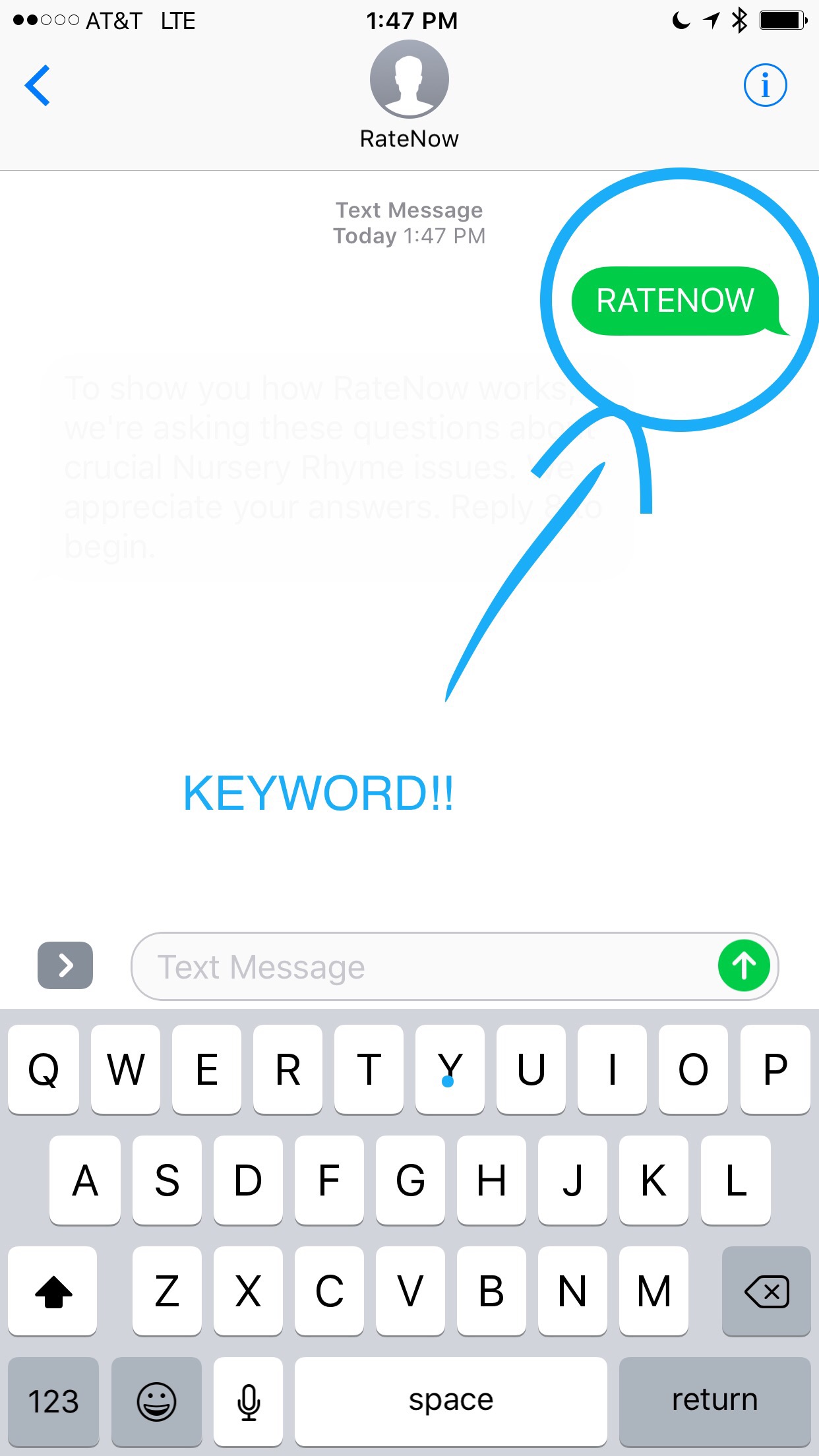Tap the backspace key
This screenshot has width=819, height=1456.
click(766, 1291)
